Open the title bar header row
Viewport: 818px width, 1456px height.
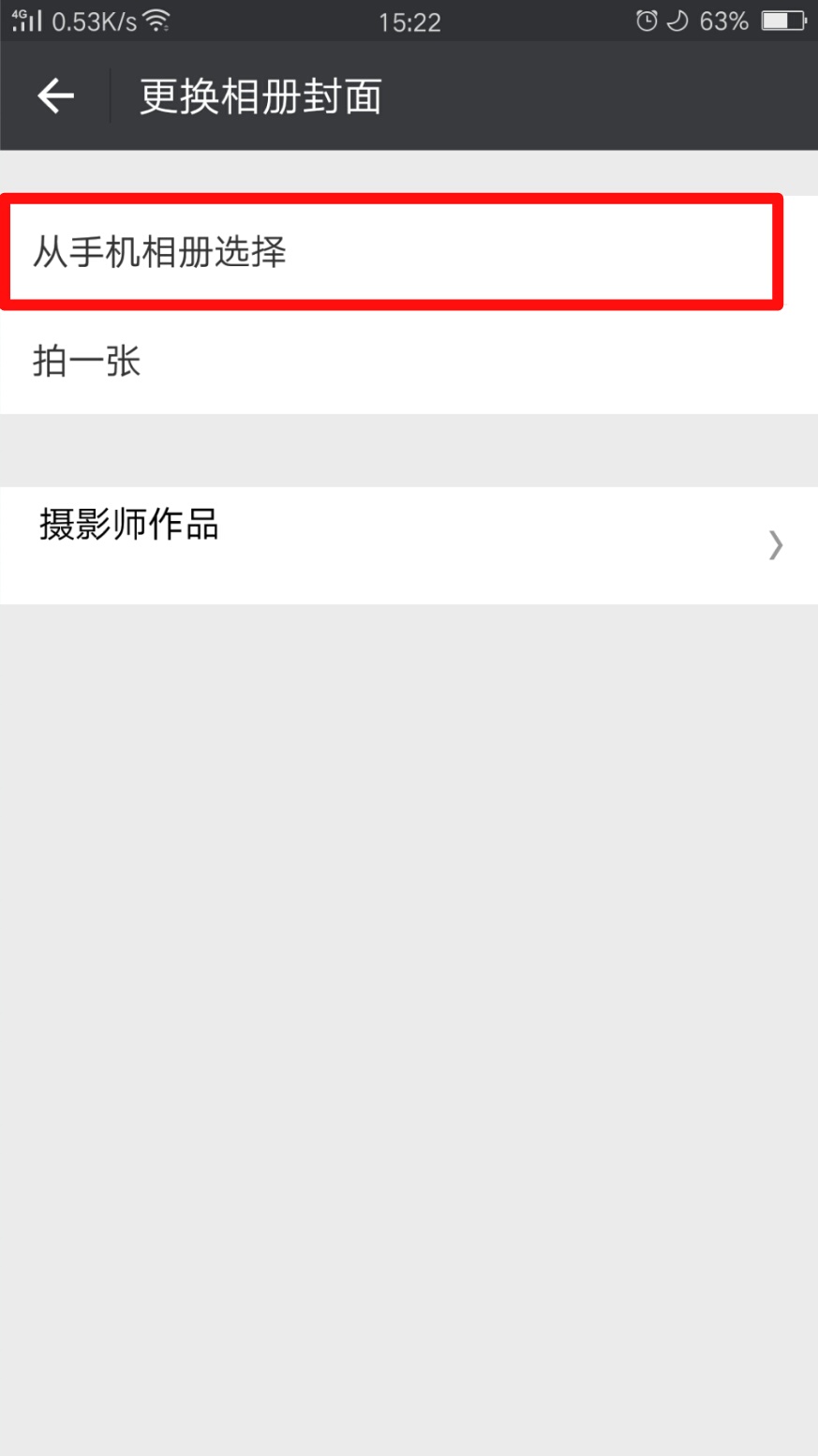[409, 95]
